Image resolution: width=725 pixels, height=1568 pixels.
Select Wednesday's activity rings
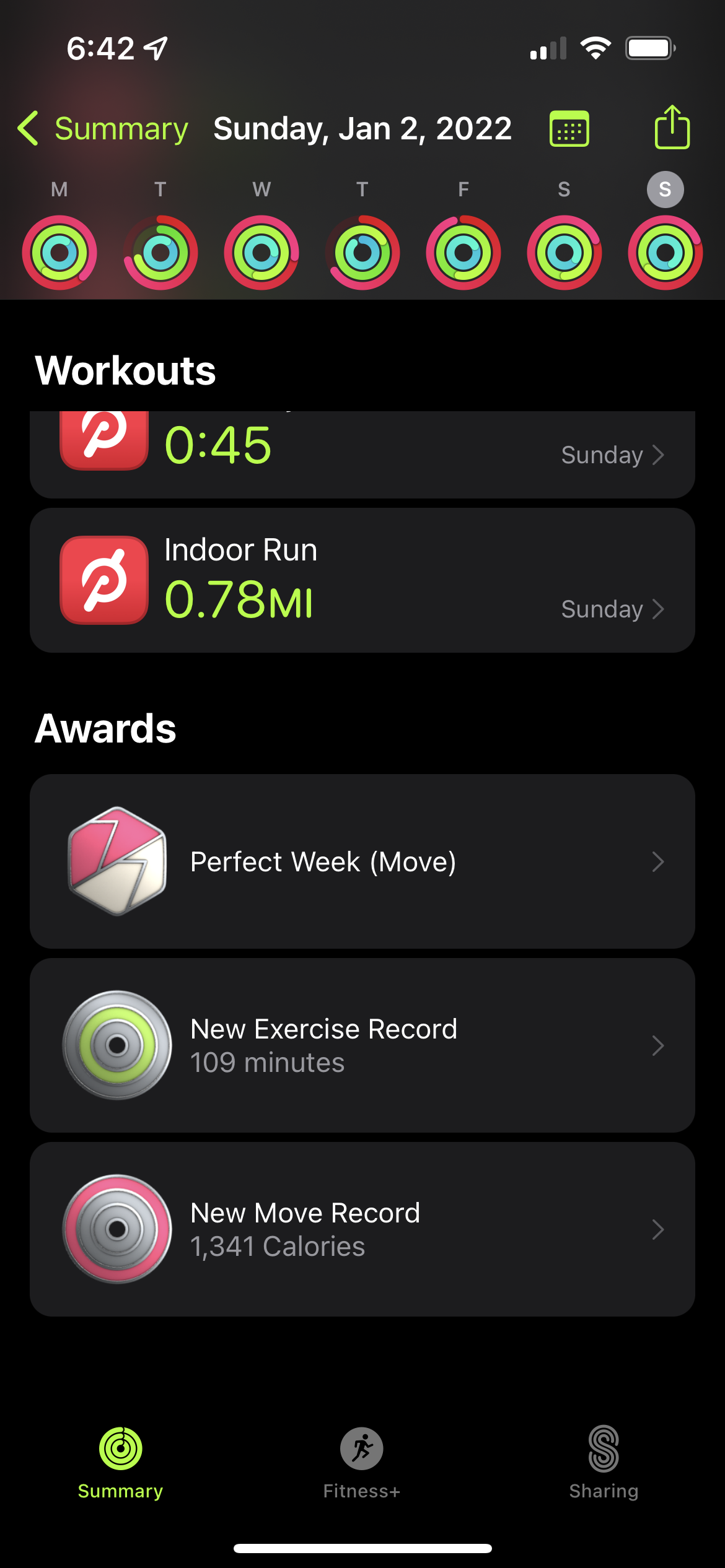pyautogui.click(x=261, y=252)
